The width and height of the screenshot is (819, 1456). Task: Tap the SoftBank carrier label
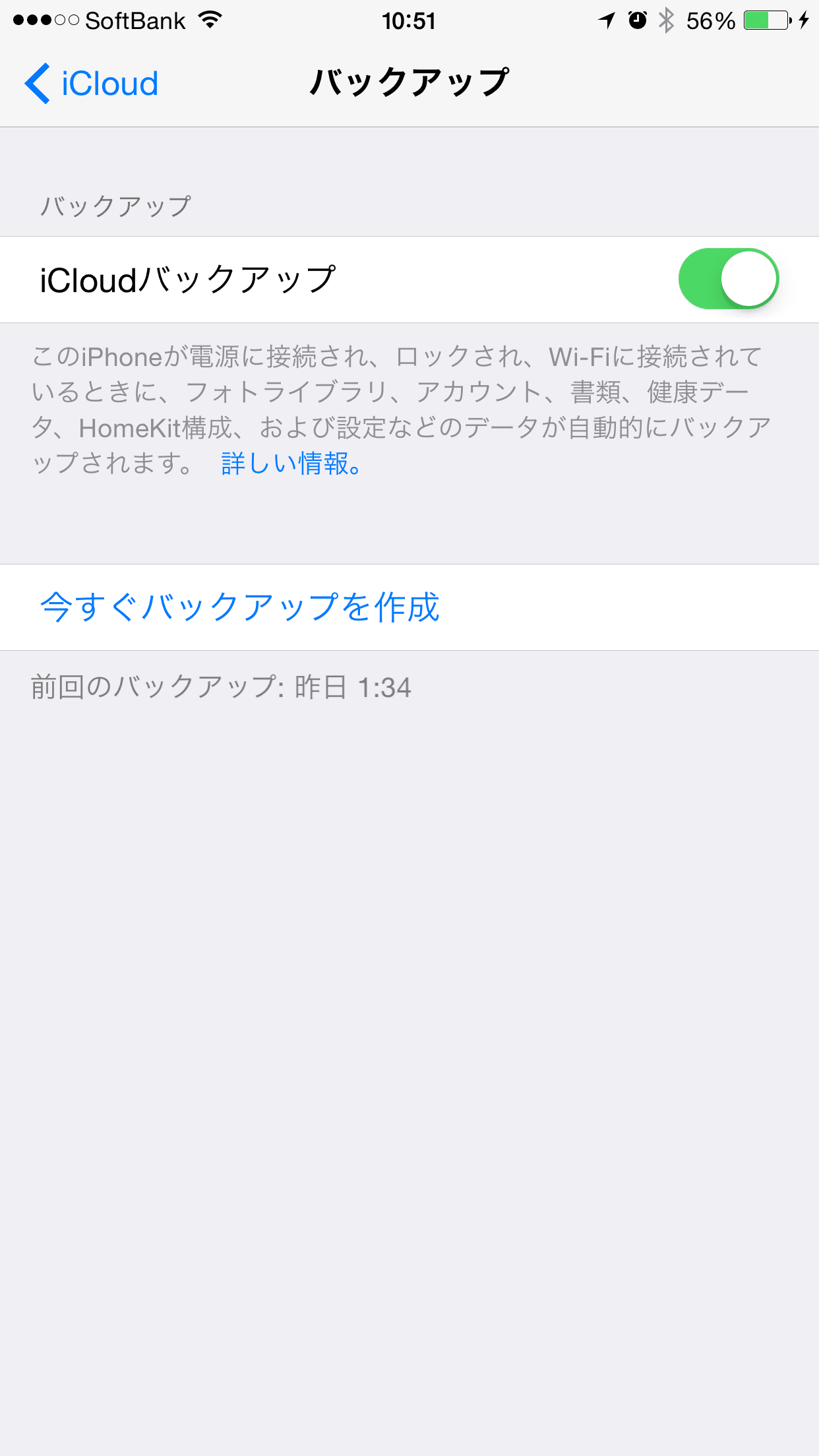click(x=135, y=20)
